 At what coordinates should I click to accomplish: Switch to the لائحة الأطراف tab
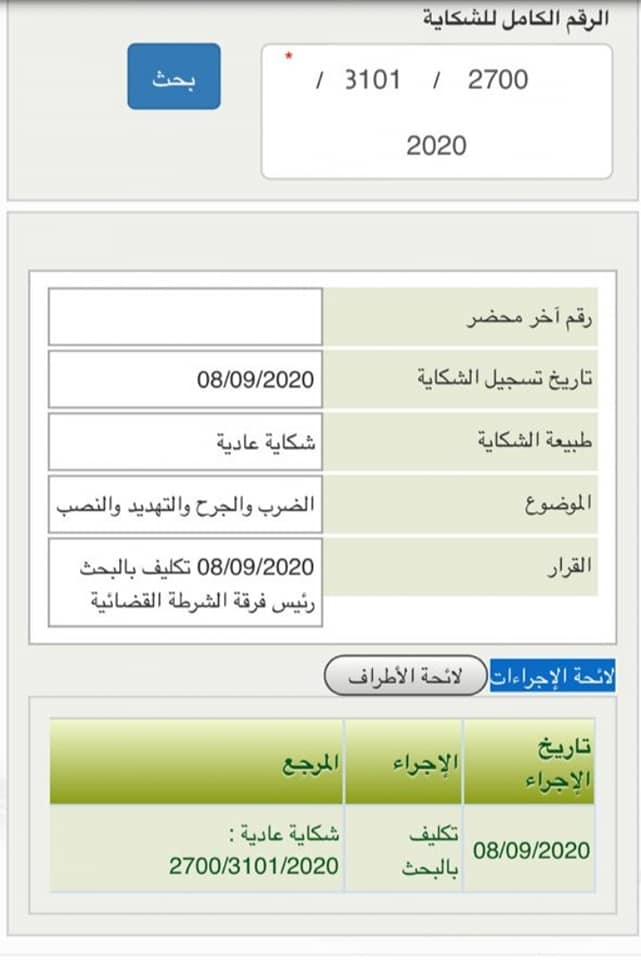(405, 676)
